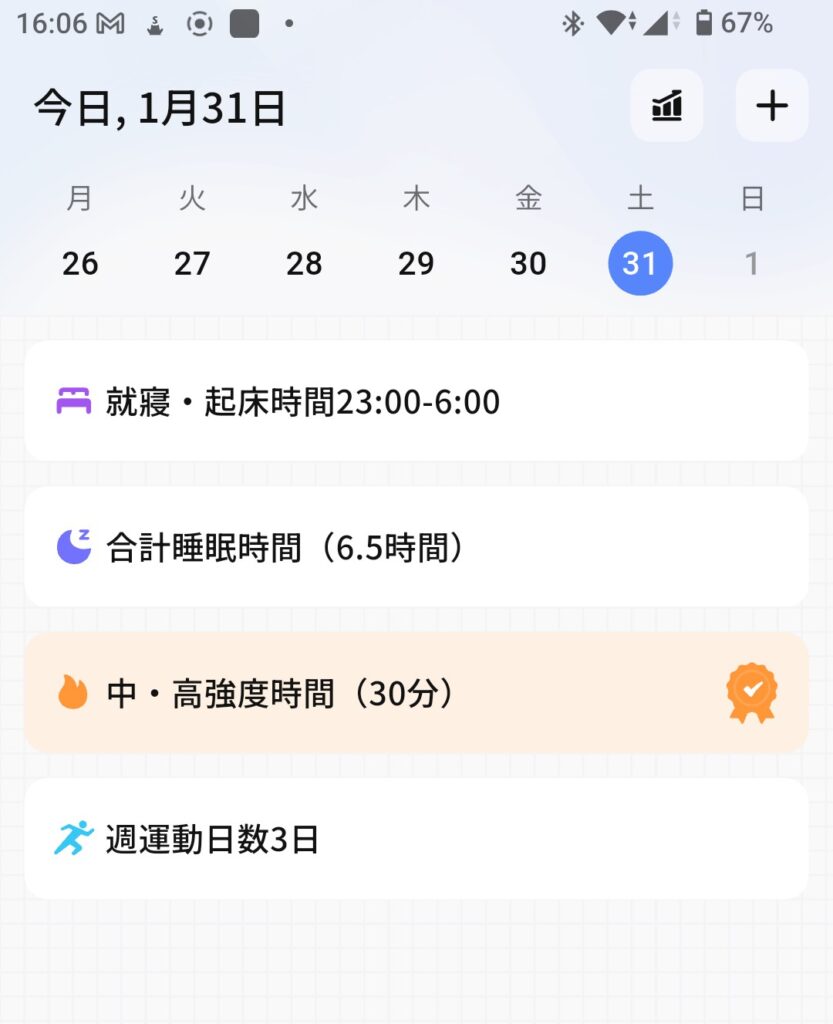833x1024 pixels.
Task: Switch to Friday the 30th
Action: click(x=528, y=263)
